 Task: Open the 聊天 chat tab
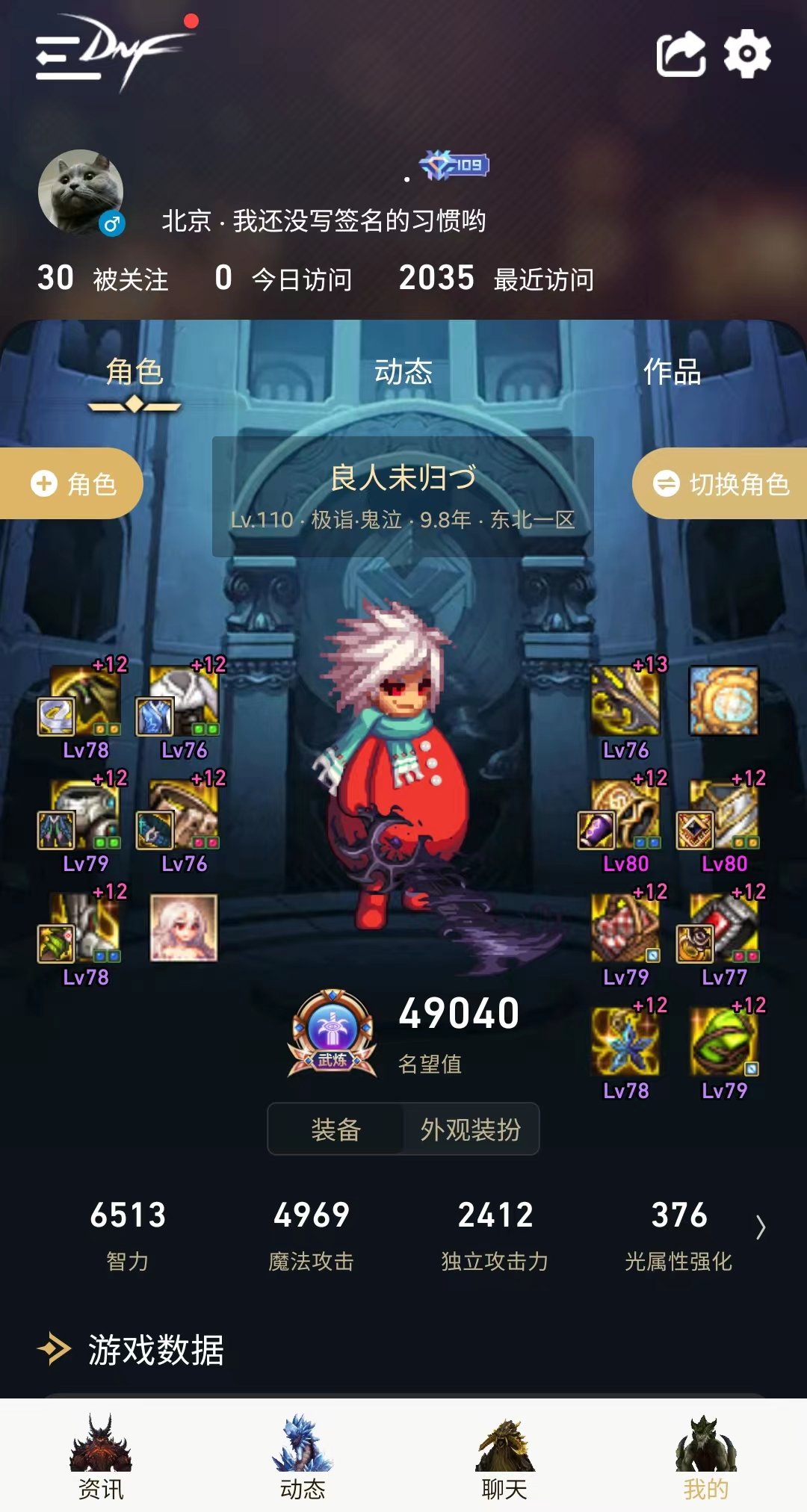click(504, 1460)
